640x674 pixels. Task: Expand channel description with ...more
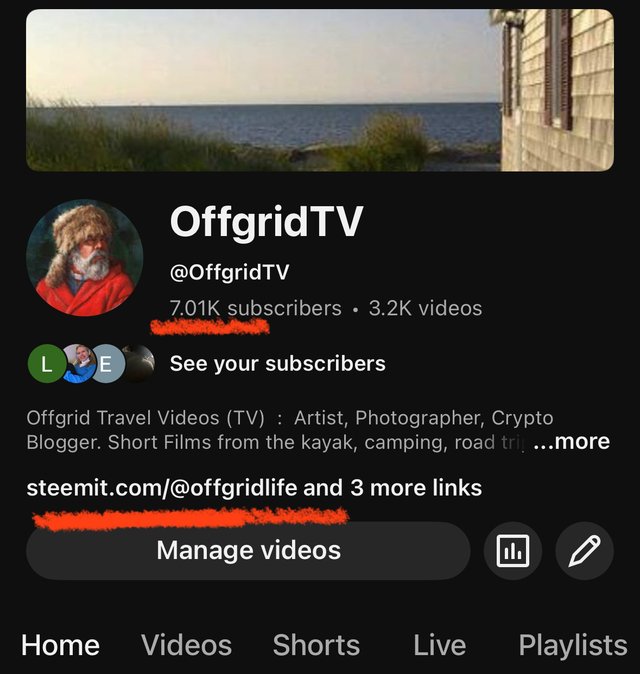click(571, 442)
